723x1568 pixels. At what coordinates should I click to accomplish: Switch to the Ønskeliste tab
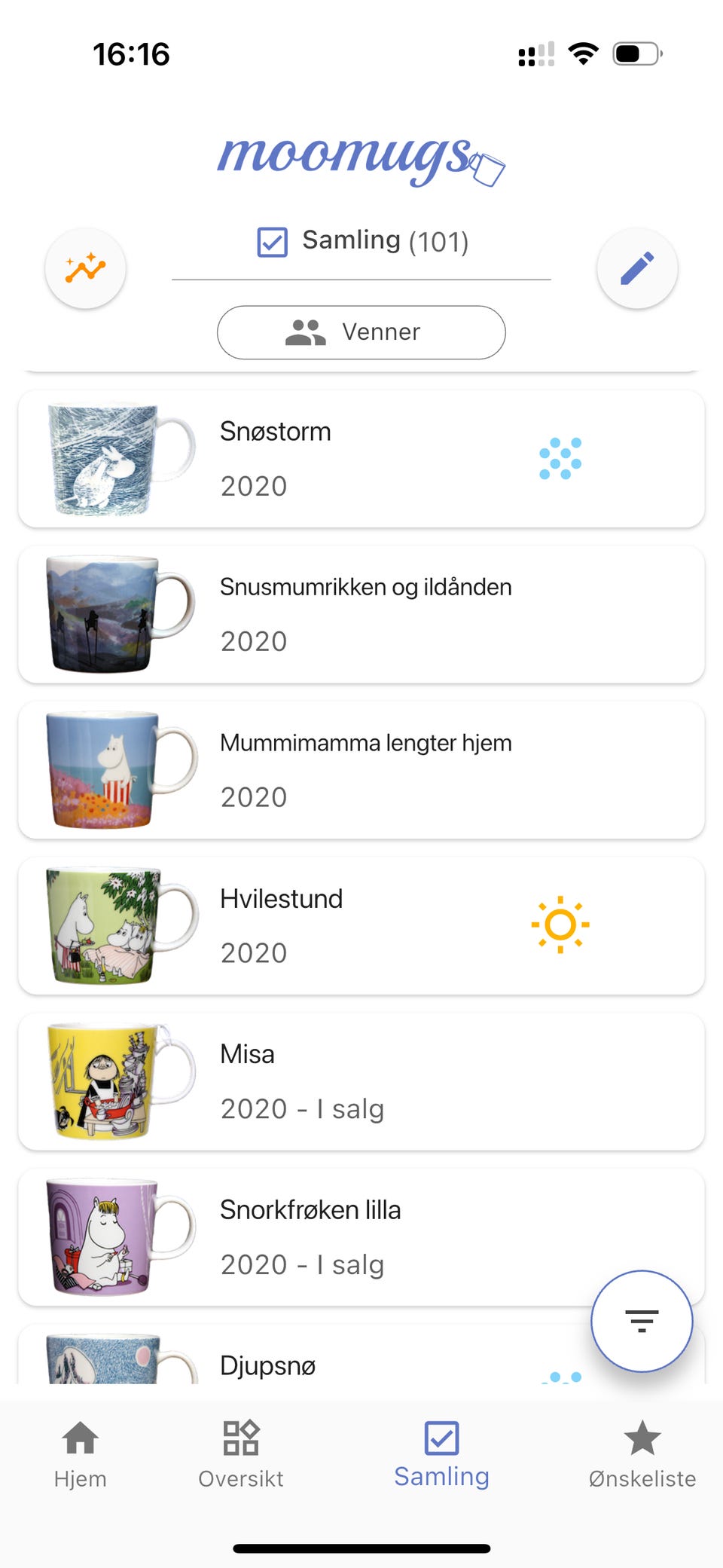pos(642,1454)
